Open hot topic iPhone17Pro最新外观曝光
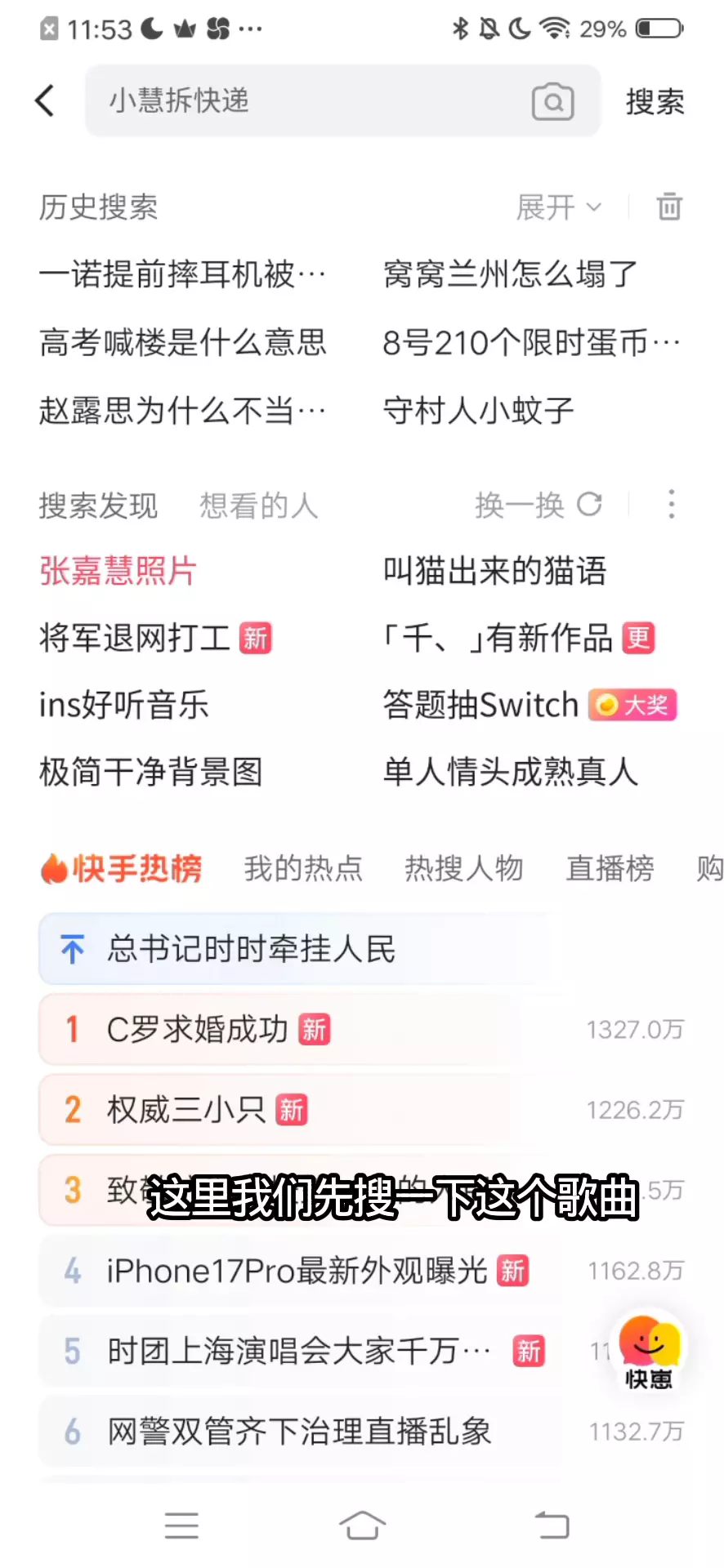 coord(361,1271)
